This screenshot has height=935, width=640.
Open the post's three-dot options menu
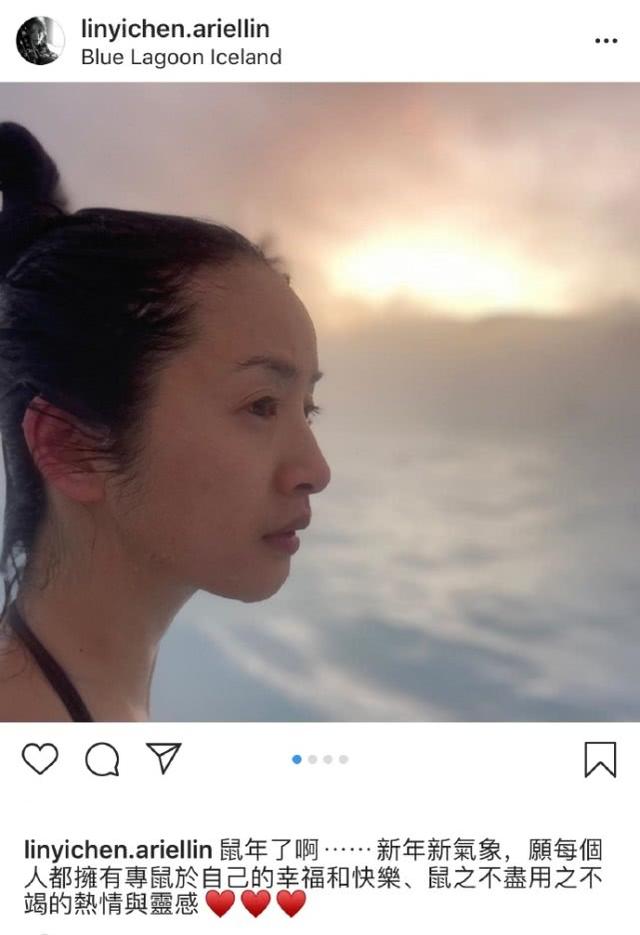606,41
